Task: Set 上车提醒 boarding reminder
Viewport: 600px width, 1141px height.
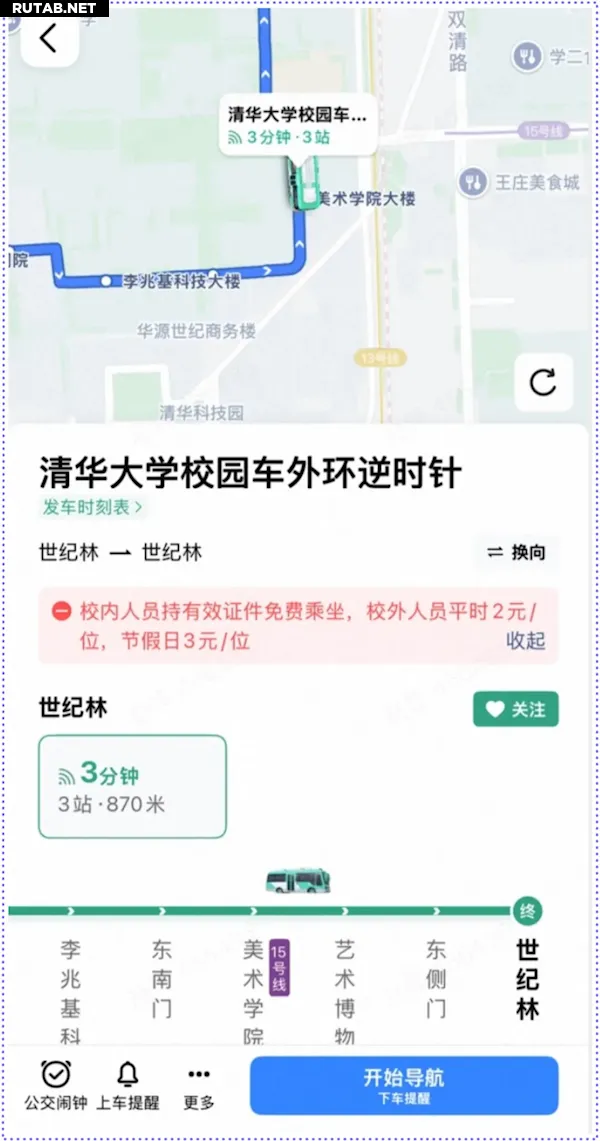Action: click(x=128, y=1085)
